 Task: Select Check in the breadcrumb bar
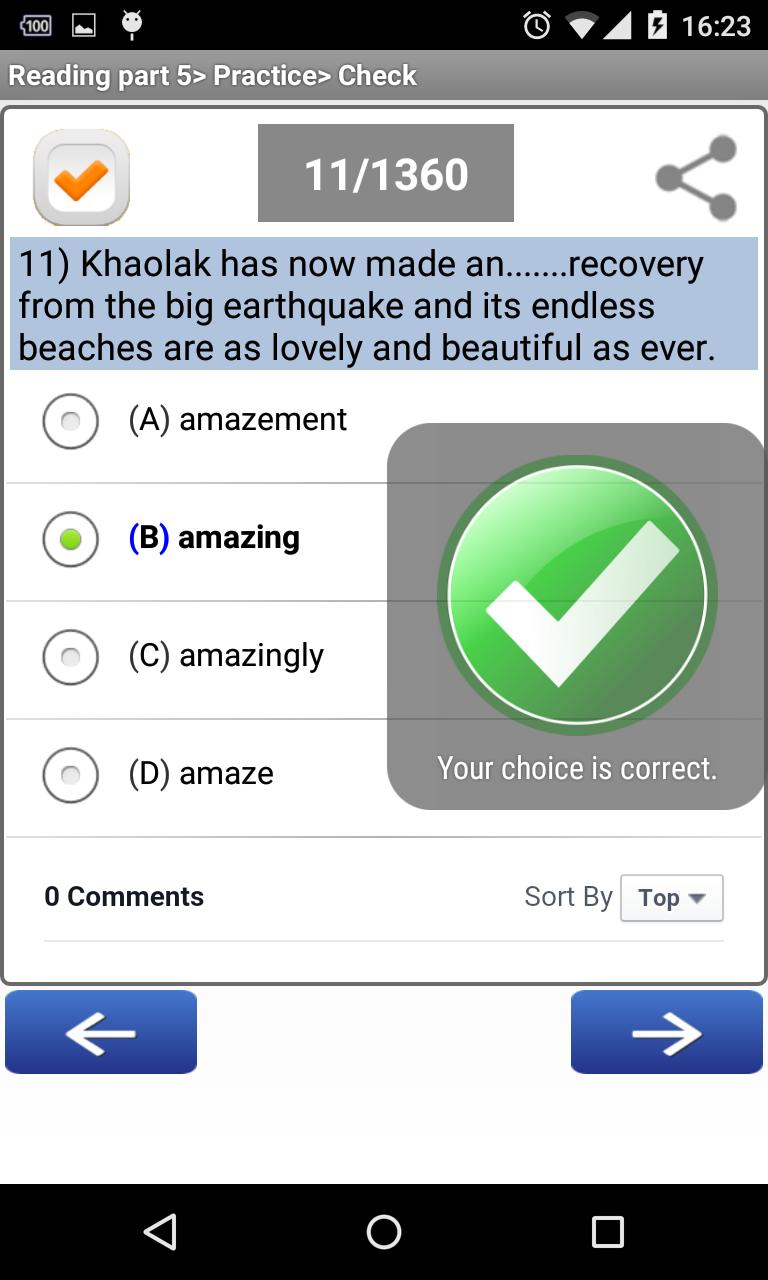point(378,76)
